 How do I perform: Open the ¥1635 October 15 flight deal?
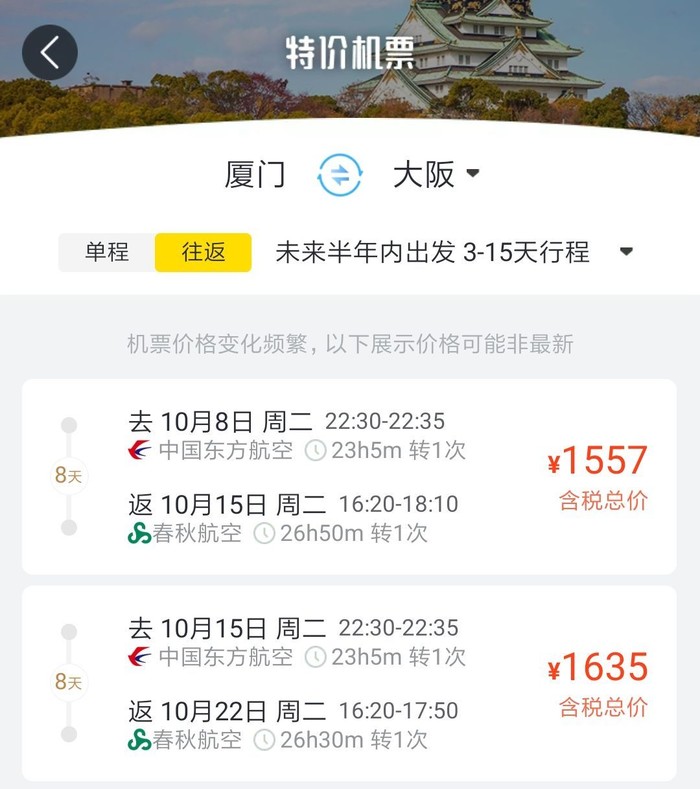[x=349, y=683]
